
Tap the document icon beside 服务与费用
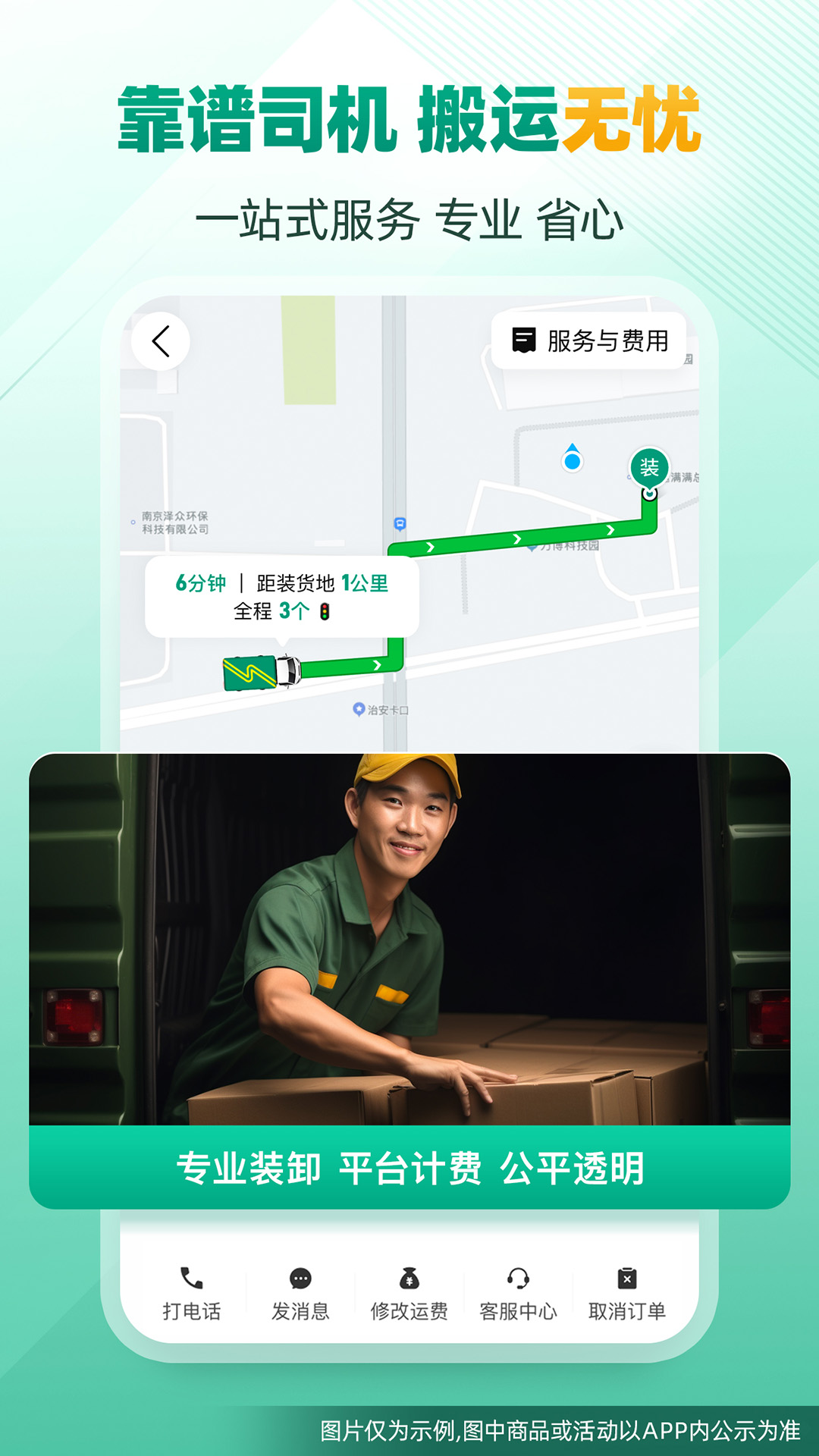coord(523,342)
